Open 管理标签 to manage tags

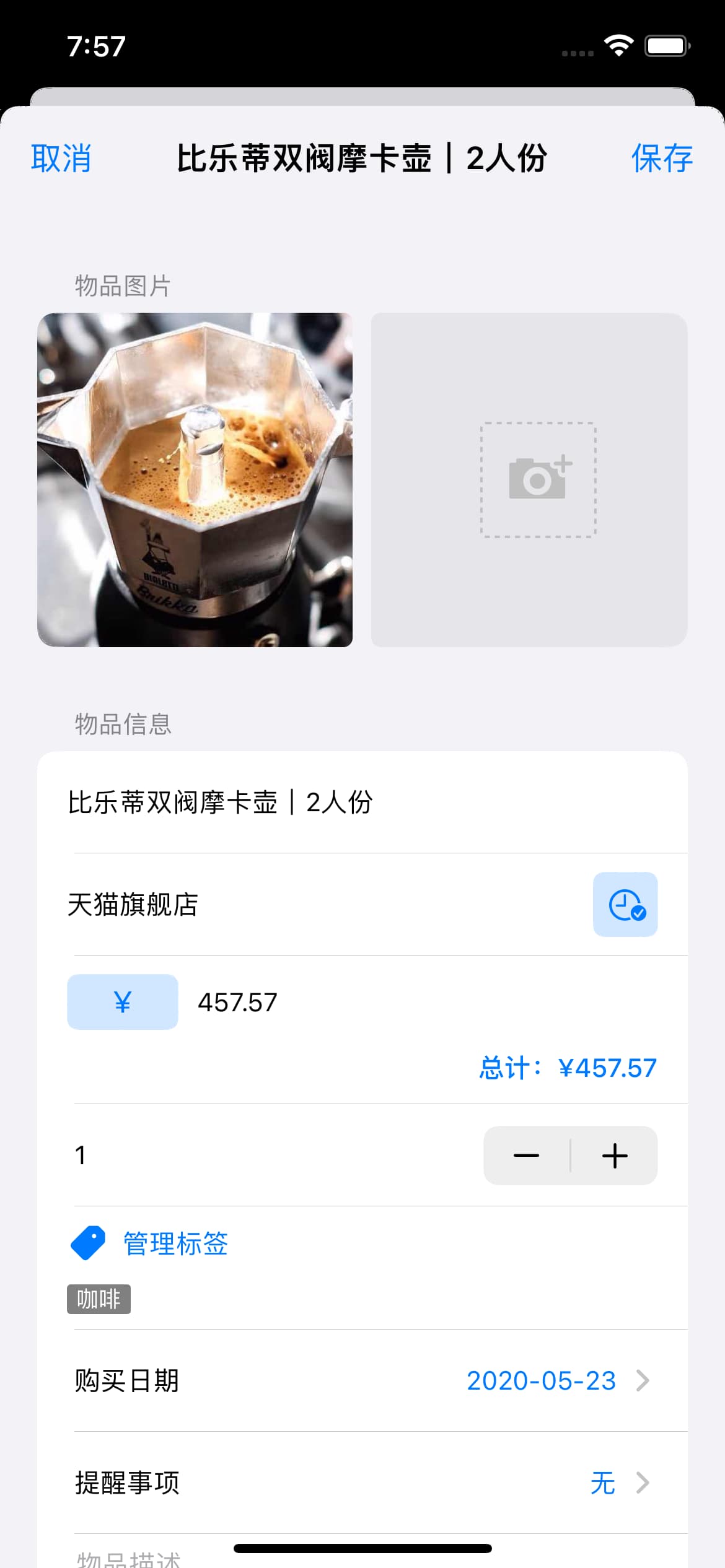(x=175, y=1244)
